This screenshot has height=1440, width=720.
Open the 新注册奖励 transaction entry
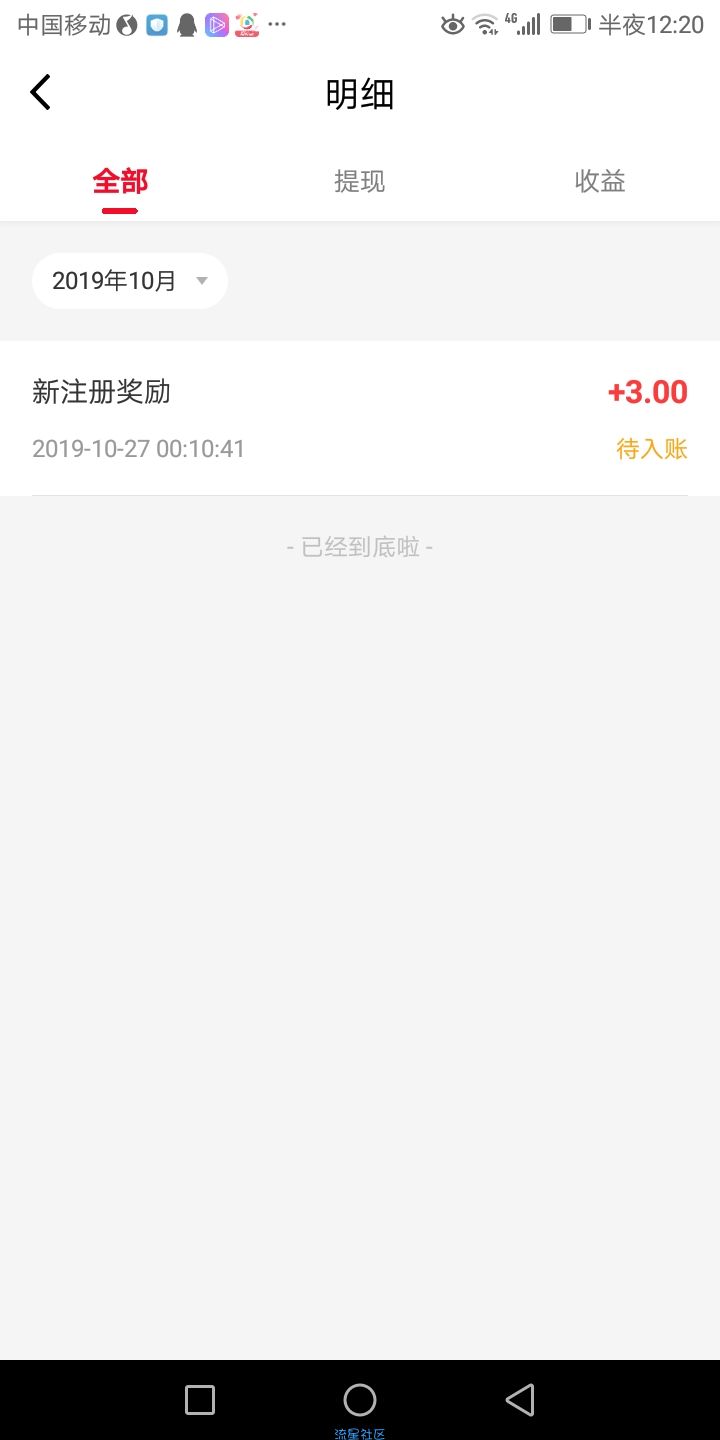(x=360, y=418)
